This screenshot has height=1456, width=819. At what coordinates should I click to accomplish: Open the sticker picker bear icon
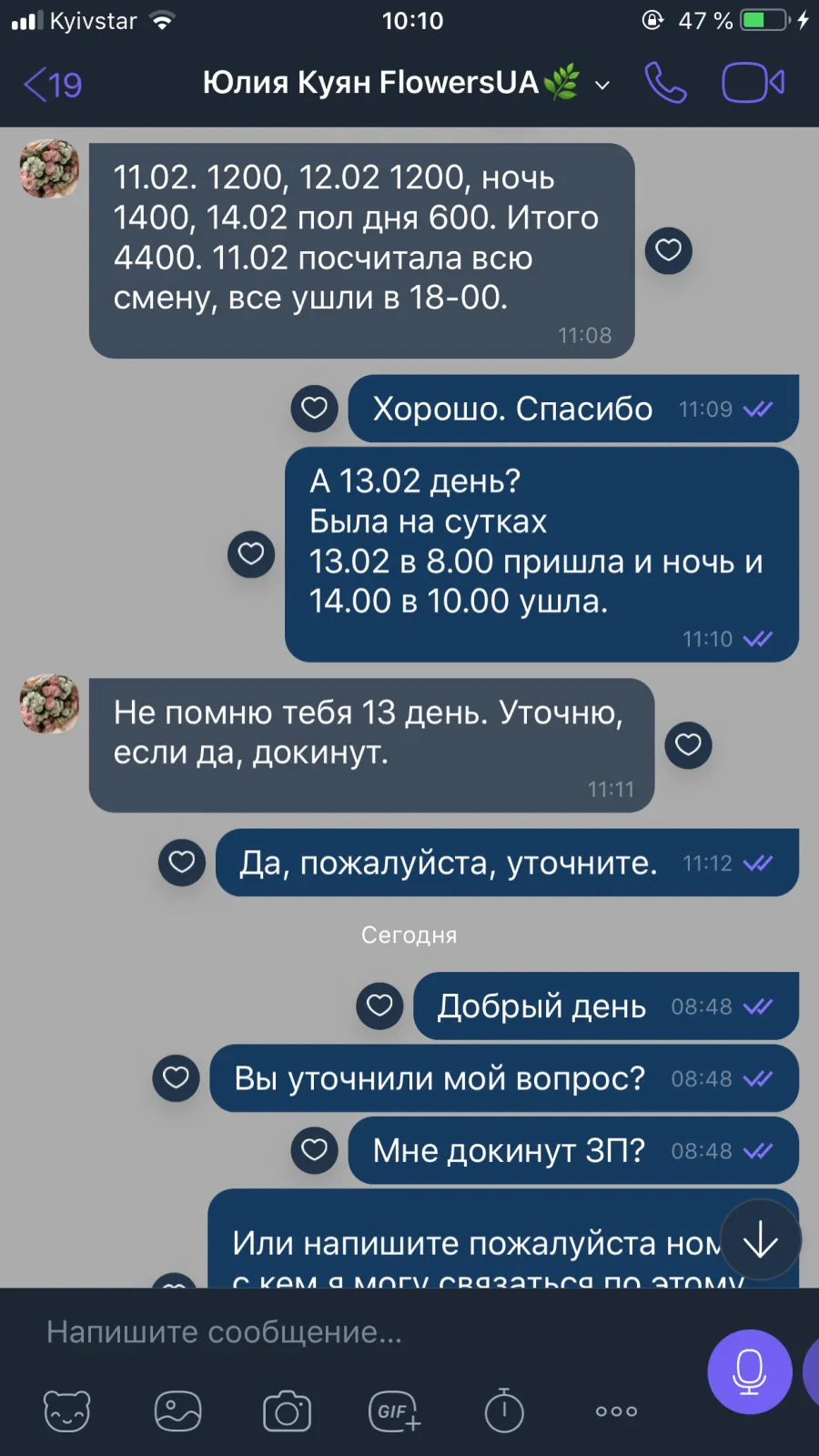pos(67,1411)
